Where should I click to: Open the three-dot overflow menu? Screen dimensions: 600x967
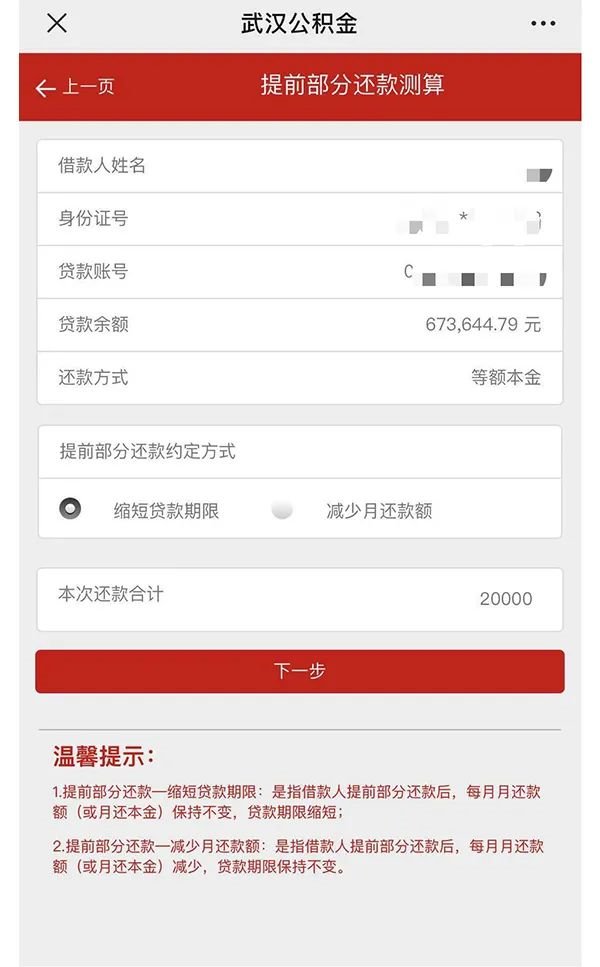[543, 23]
